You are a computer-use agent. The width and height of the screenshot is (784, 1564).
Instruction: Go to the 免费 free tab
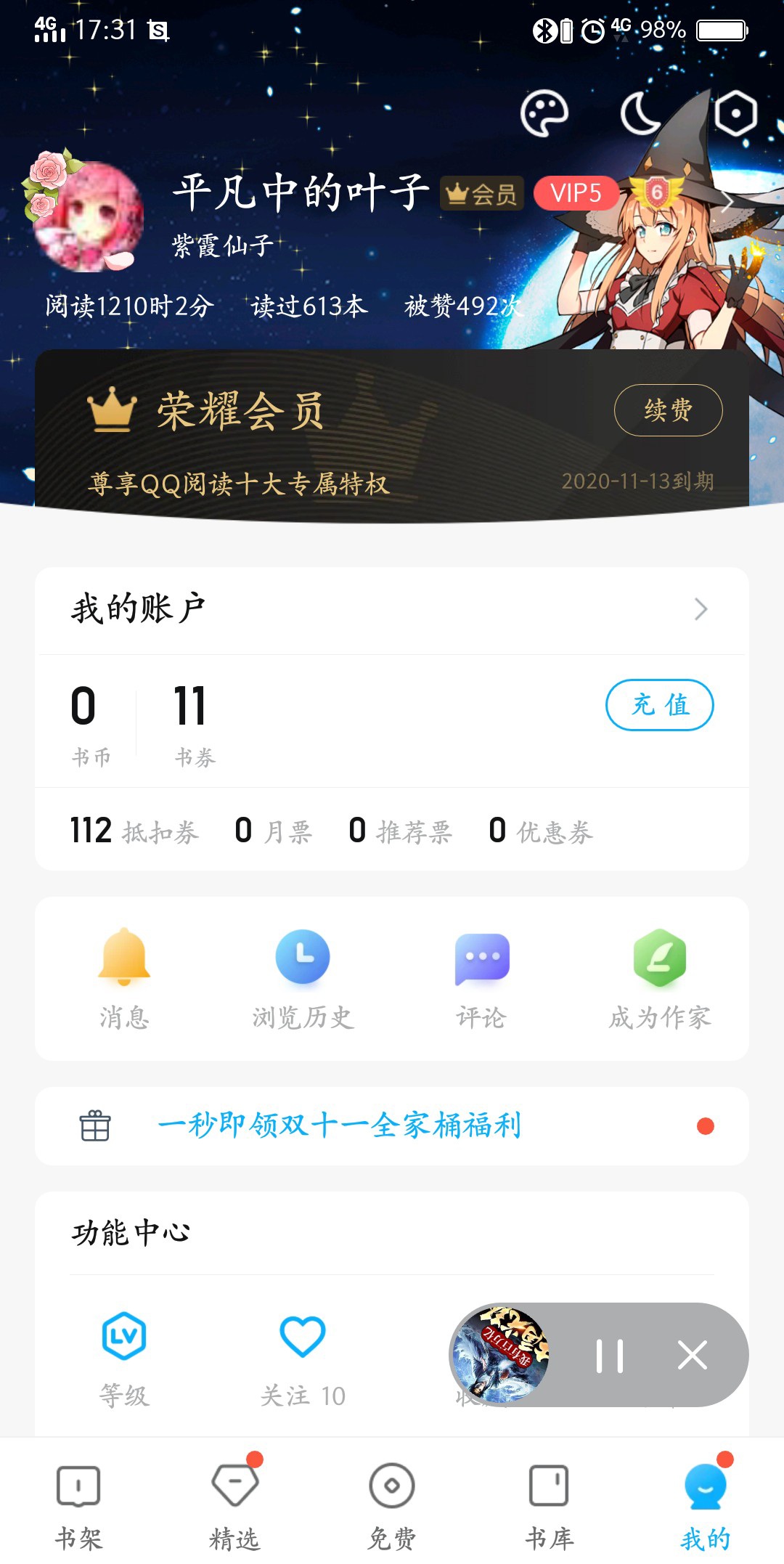click(x=392, y=1507)
